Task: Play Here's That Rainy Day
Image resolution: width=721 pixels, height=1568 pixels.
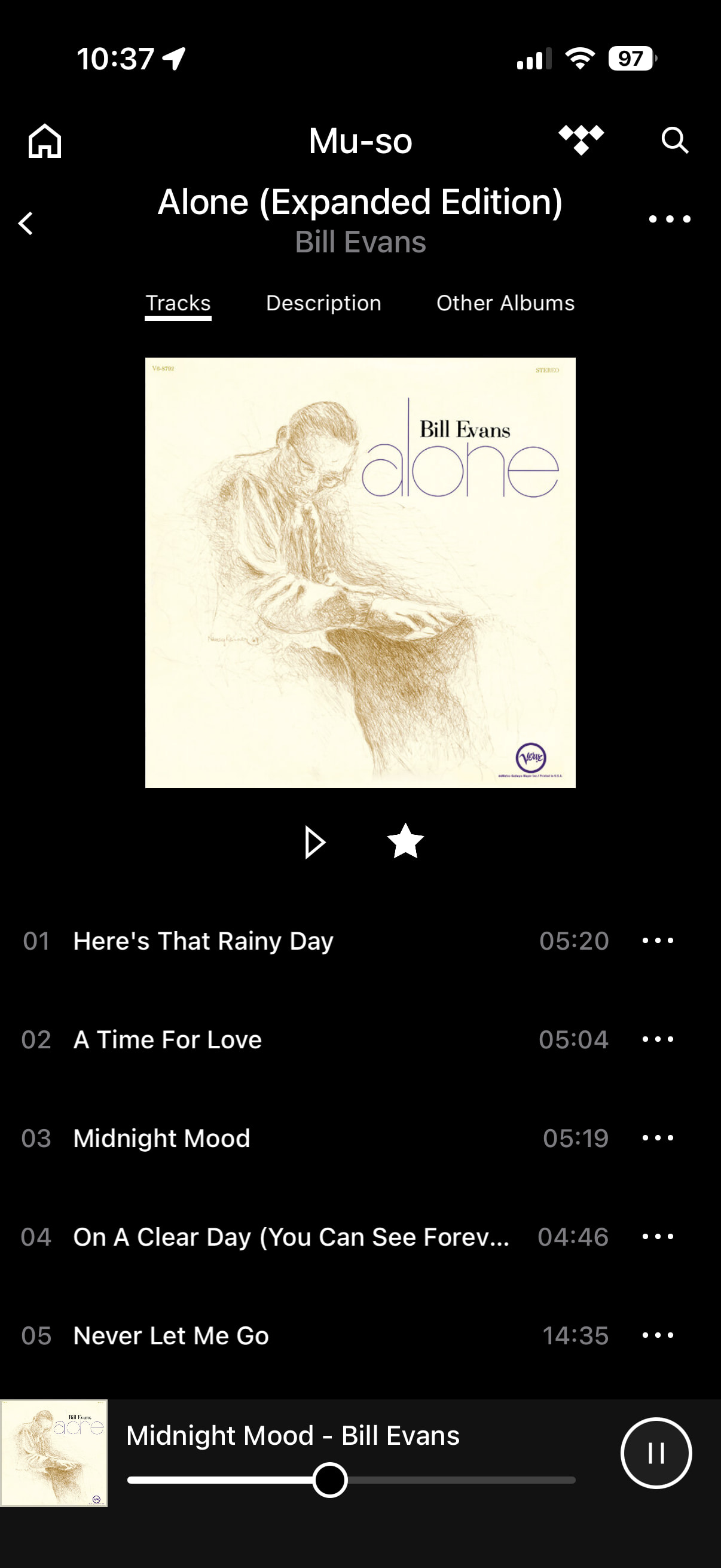Action: (203, 941)
